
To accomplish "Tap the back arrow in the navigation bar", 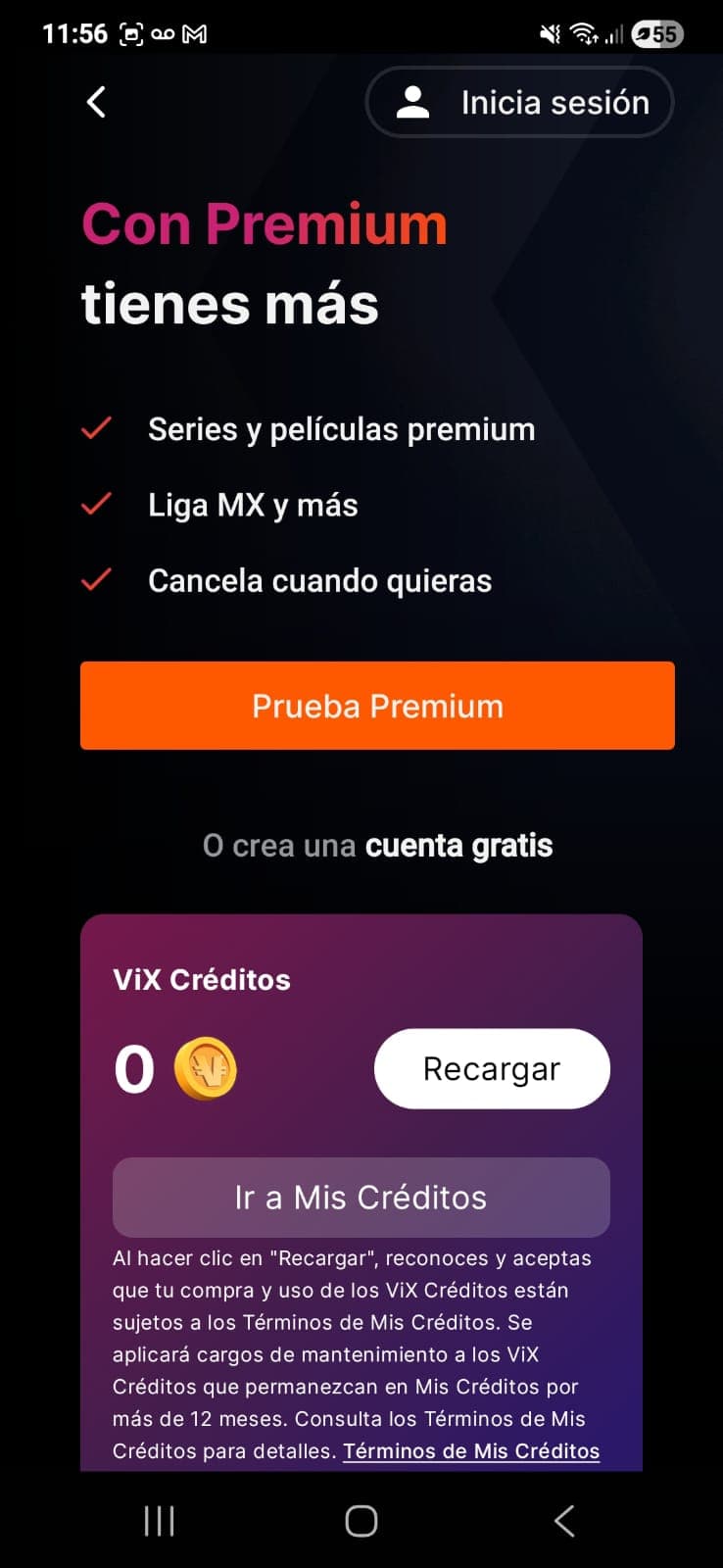I will click(x=564, y=1521).
